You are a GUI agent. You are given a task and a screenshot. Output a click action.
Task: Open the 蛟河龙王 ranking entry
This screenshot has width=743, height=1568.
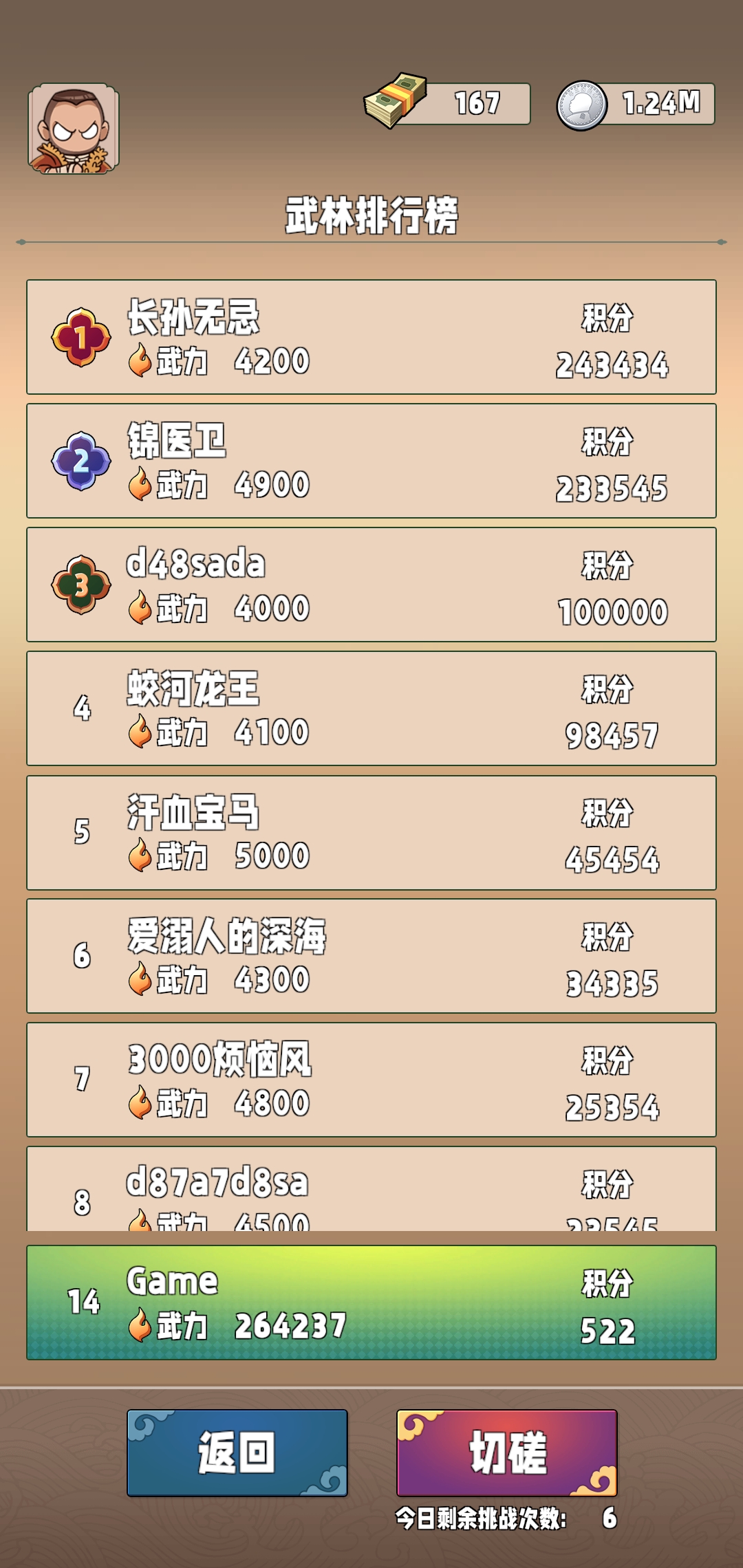click(371, 708)
